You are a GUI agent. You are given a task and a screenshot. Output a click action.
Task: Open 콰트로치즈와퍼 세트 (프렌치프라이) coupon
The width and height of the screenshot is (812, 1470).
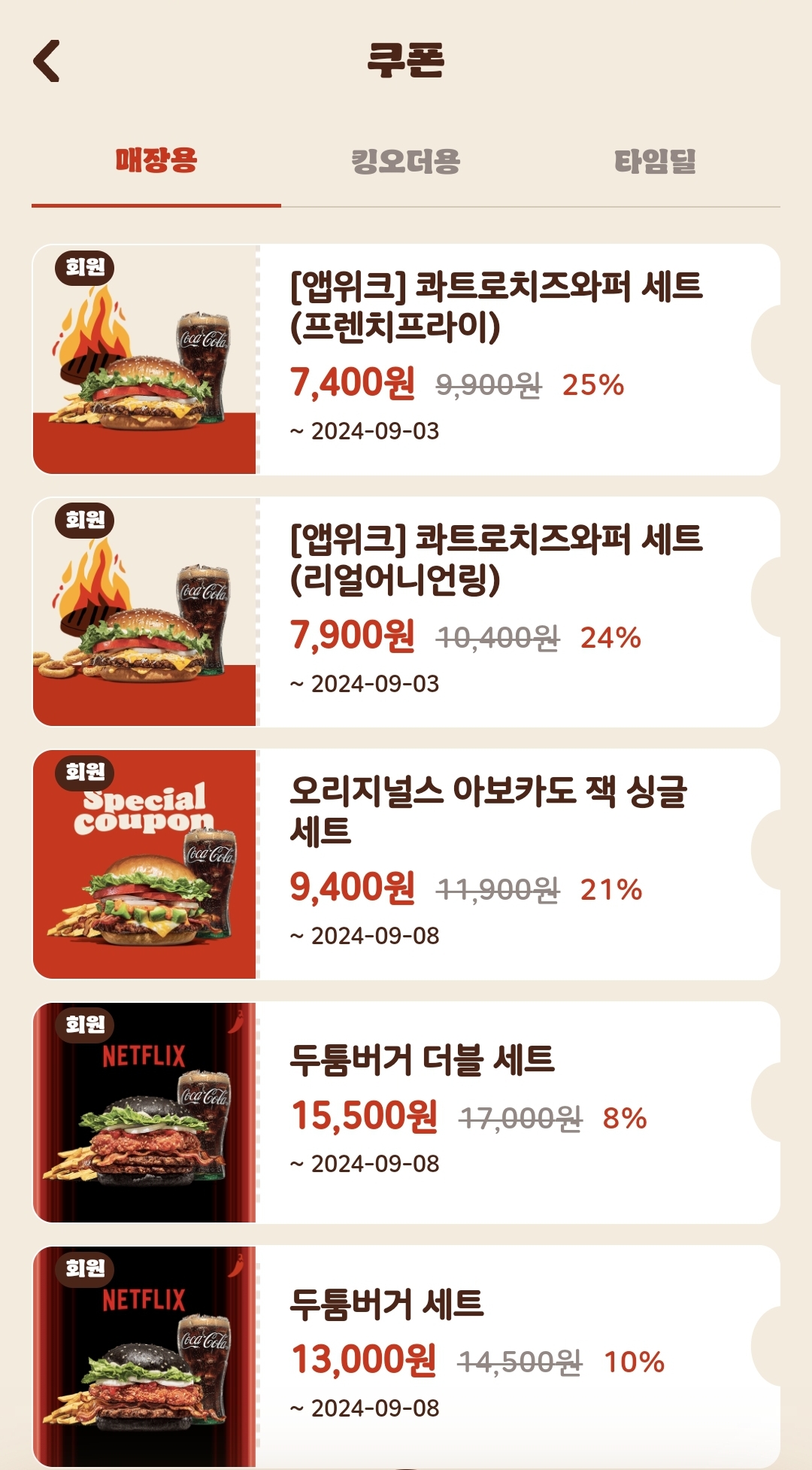(x=406, y=360)
